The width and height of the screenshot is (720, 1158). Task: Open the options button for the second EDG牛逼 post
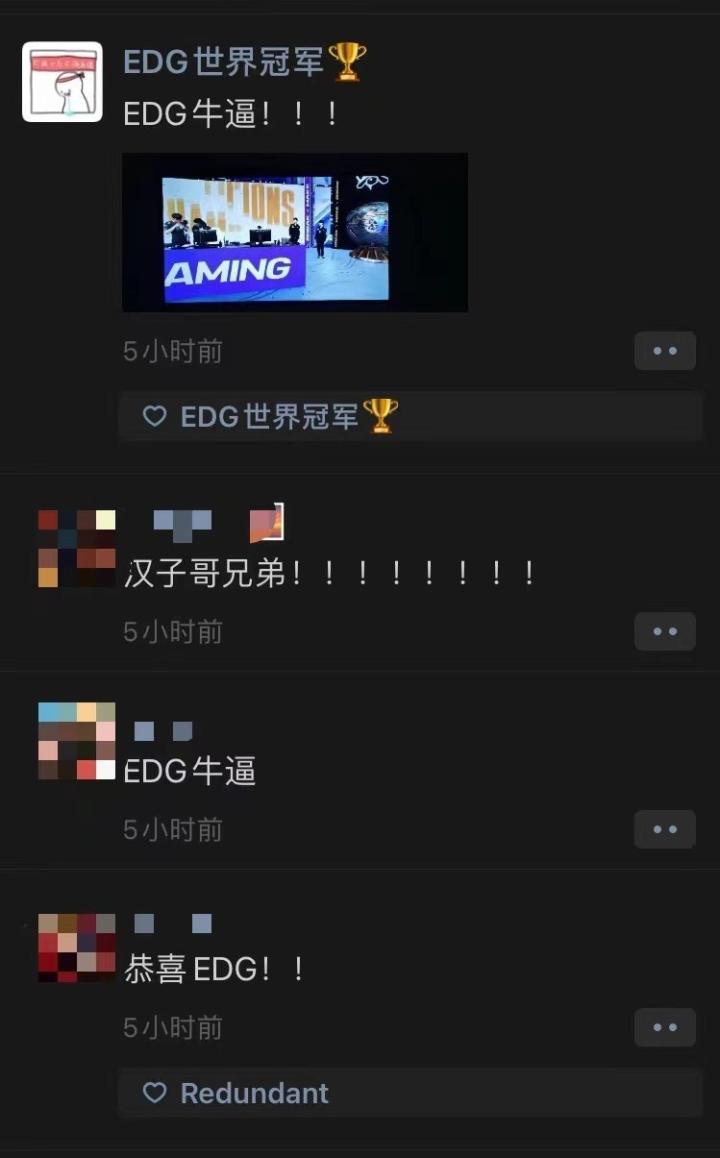tap(665, 829)
